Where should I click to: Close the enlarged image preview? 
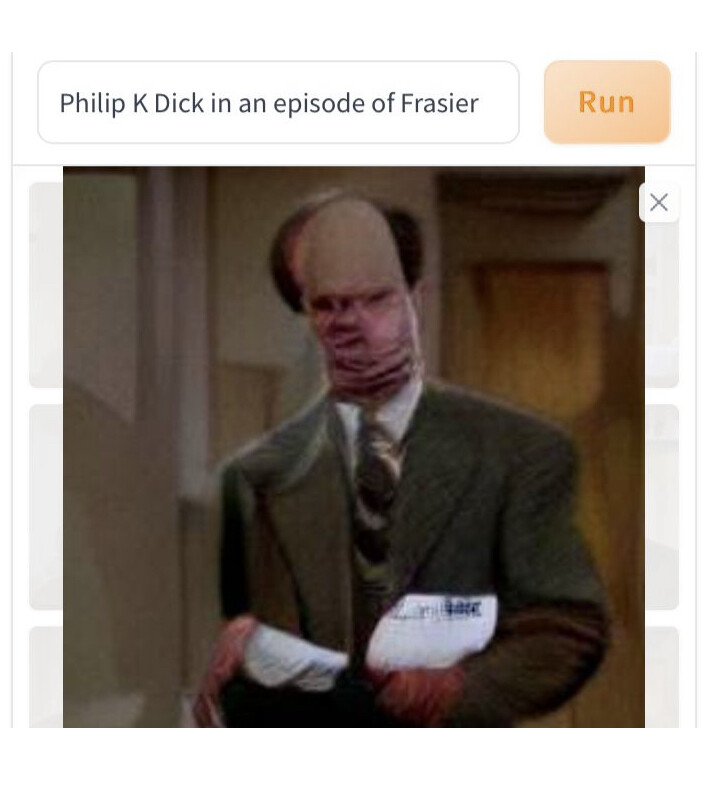(x=658, y=203)
